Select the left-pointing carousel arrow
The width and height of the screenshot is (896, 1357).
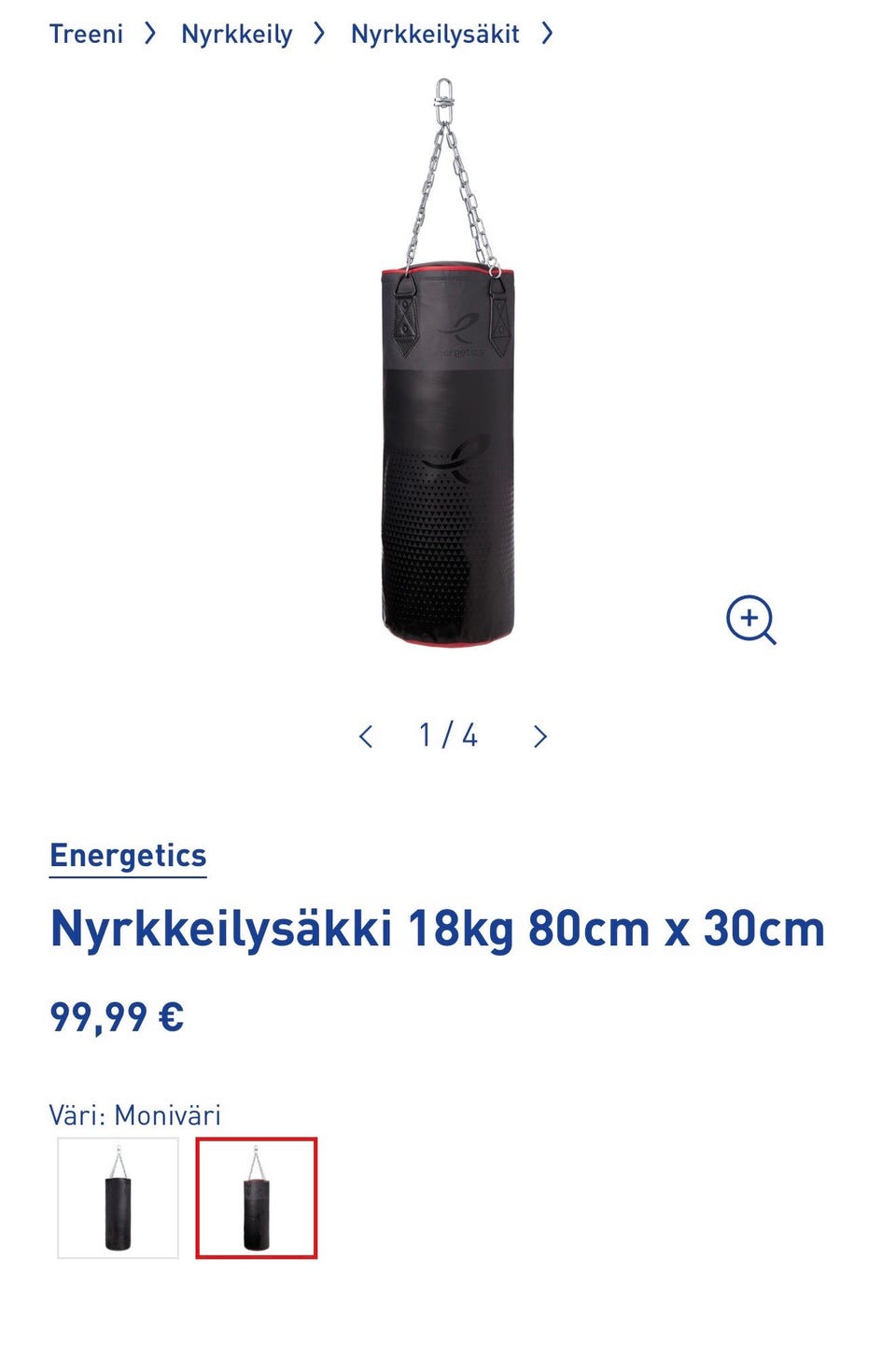(x=368, y=736)
